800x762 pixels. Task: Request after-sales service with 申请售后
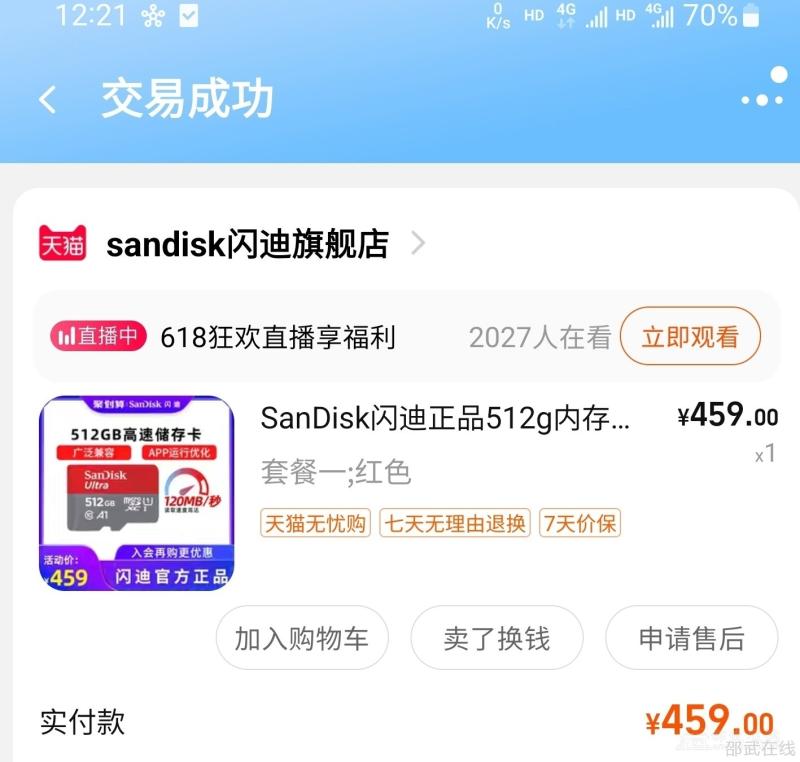point(691,639)
